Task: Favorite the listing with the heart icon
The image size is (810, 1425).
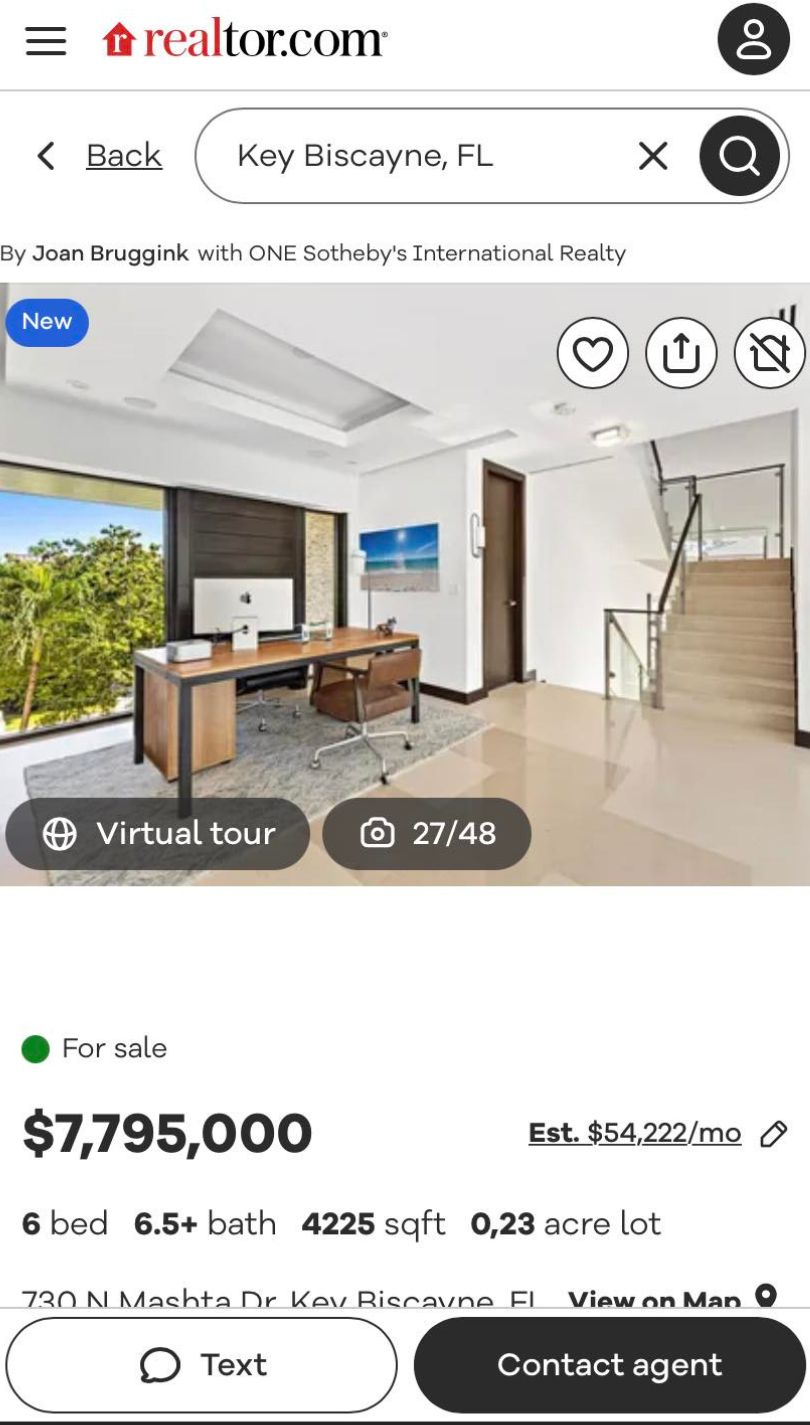Action: [592, 353]
